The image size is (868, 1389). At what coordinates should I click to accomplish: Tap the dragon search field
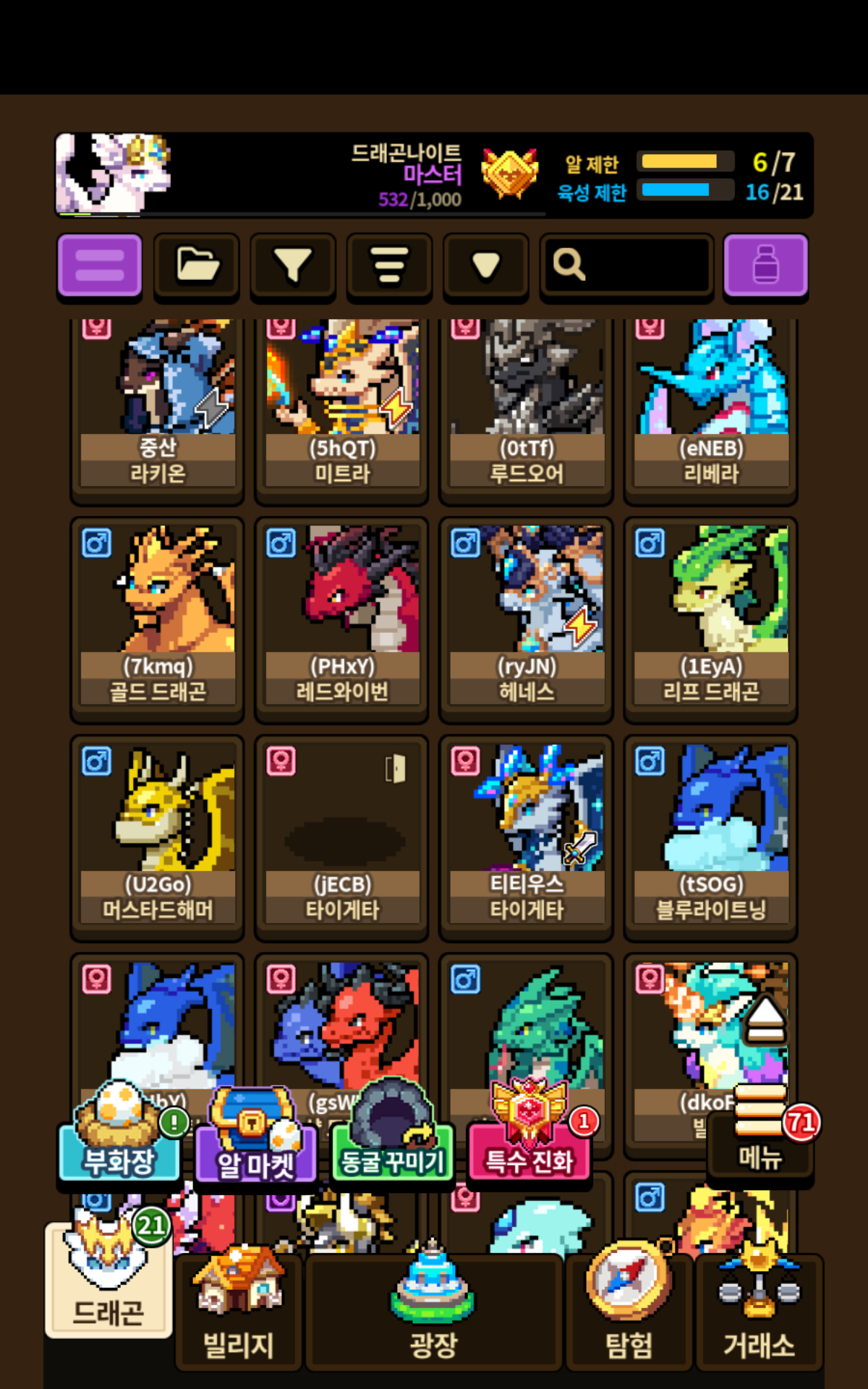[x=627, y=266]
